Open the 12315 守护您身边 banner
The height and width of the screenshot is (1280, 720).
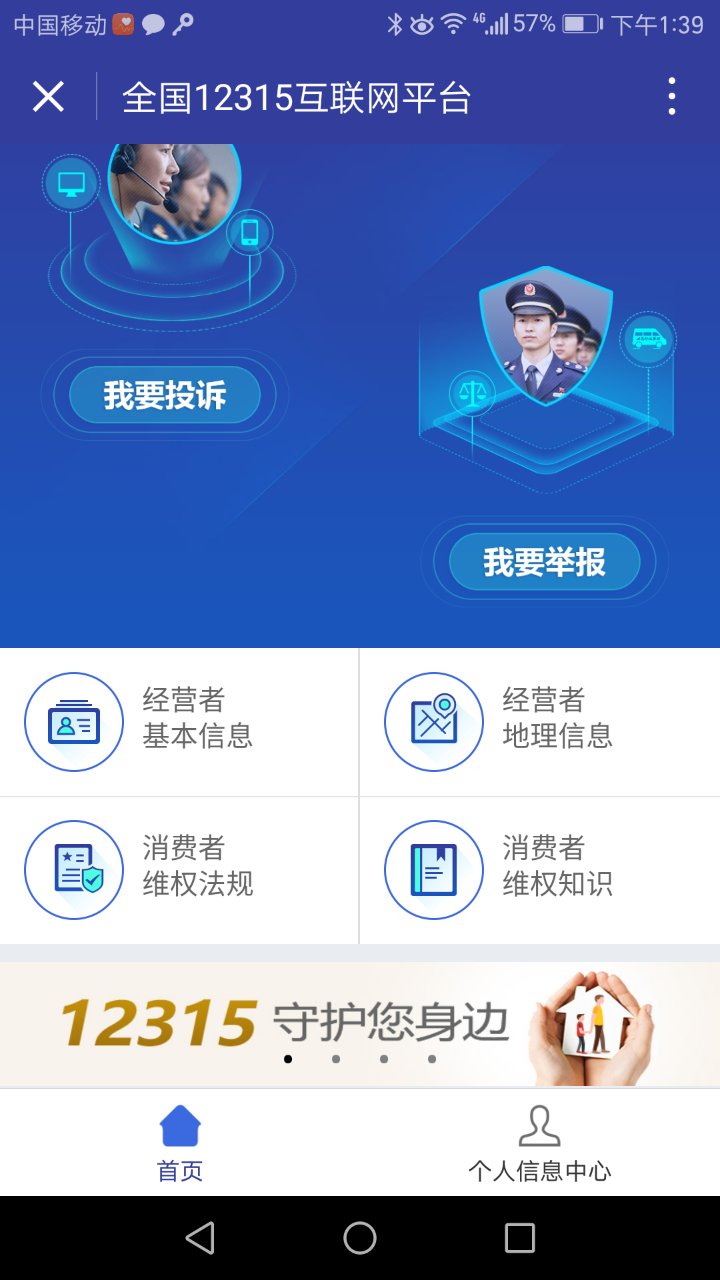(360, 1024)
